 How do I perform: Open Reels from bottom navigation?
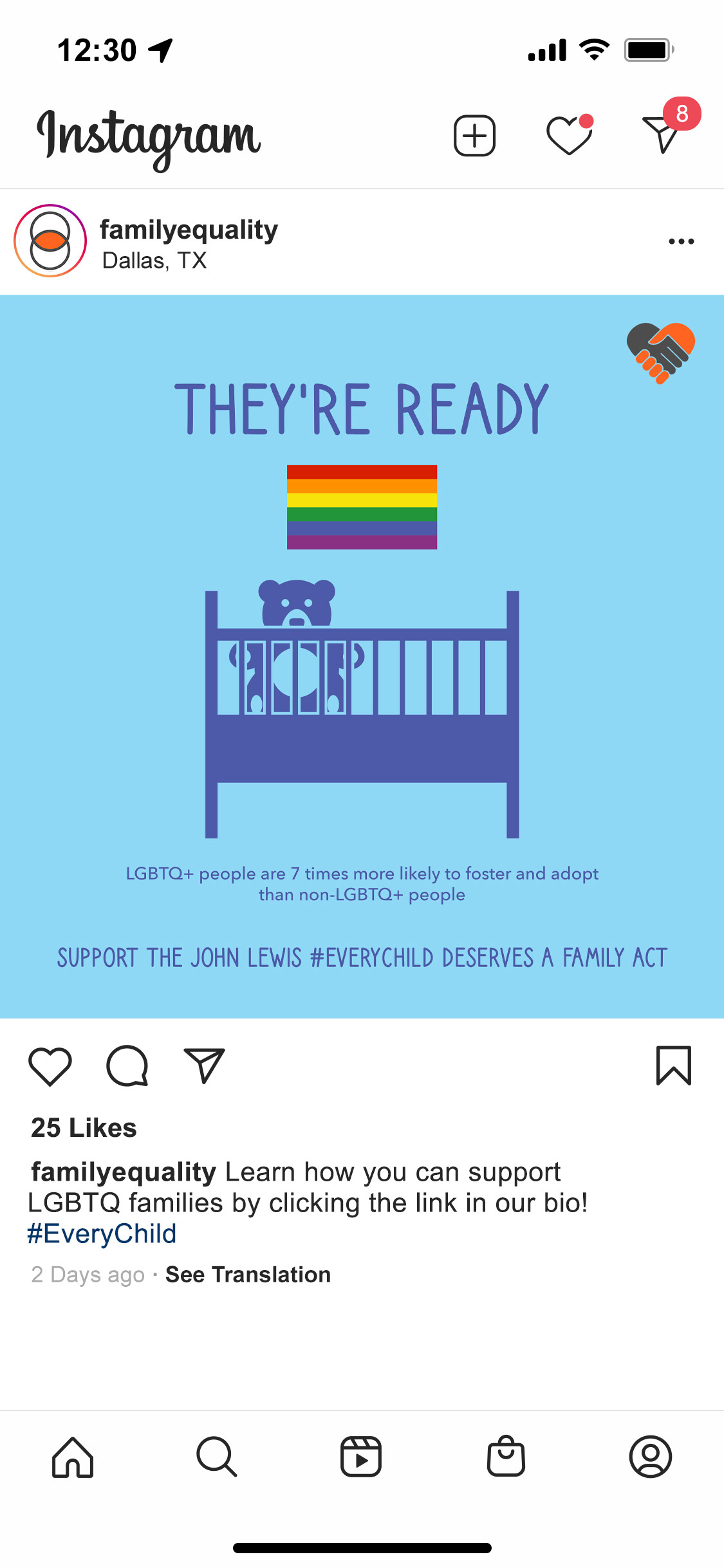point(362,1459)
